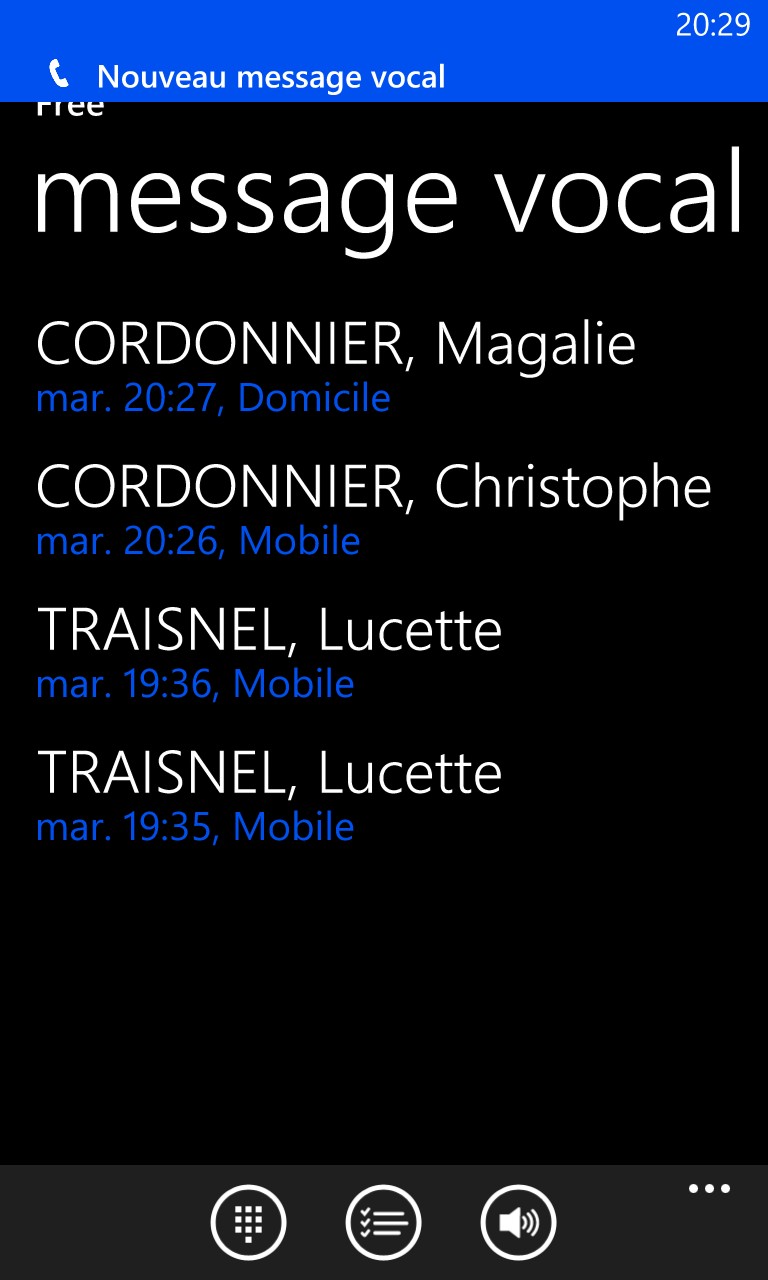Open TRAISNEL, Lucette voicemail from 19:36
Image resolution: width=768 pixels, height=1280 pixels.
click(x=384, y=652)
